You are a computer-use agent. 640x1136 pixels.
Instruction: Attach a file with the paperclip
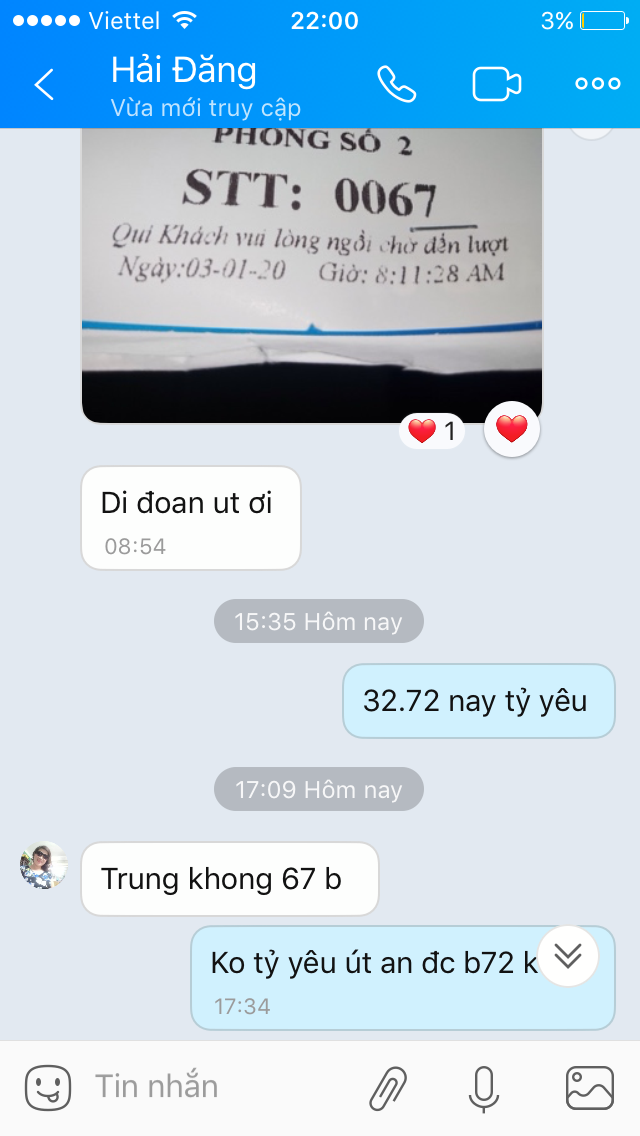point(388,1087)
